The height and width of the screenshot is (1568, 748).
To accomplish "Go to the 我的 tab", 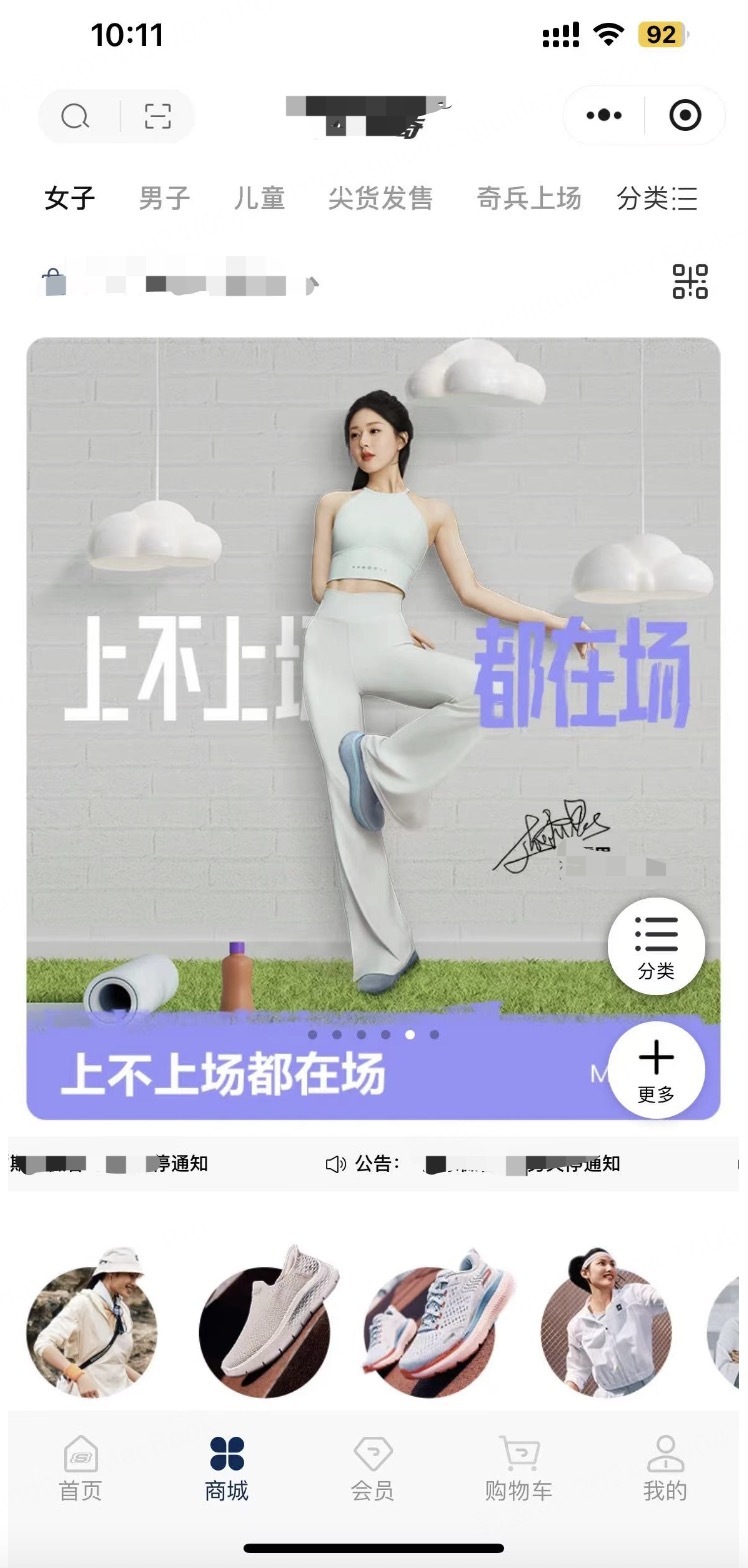I will [665, 1468].
